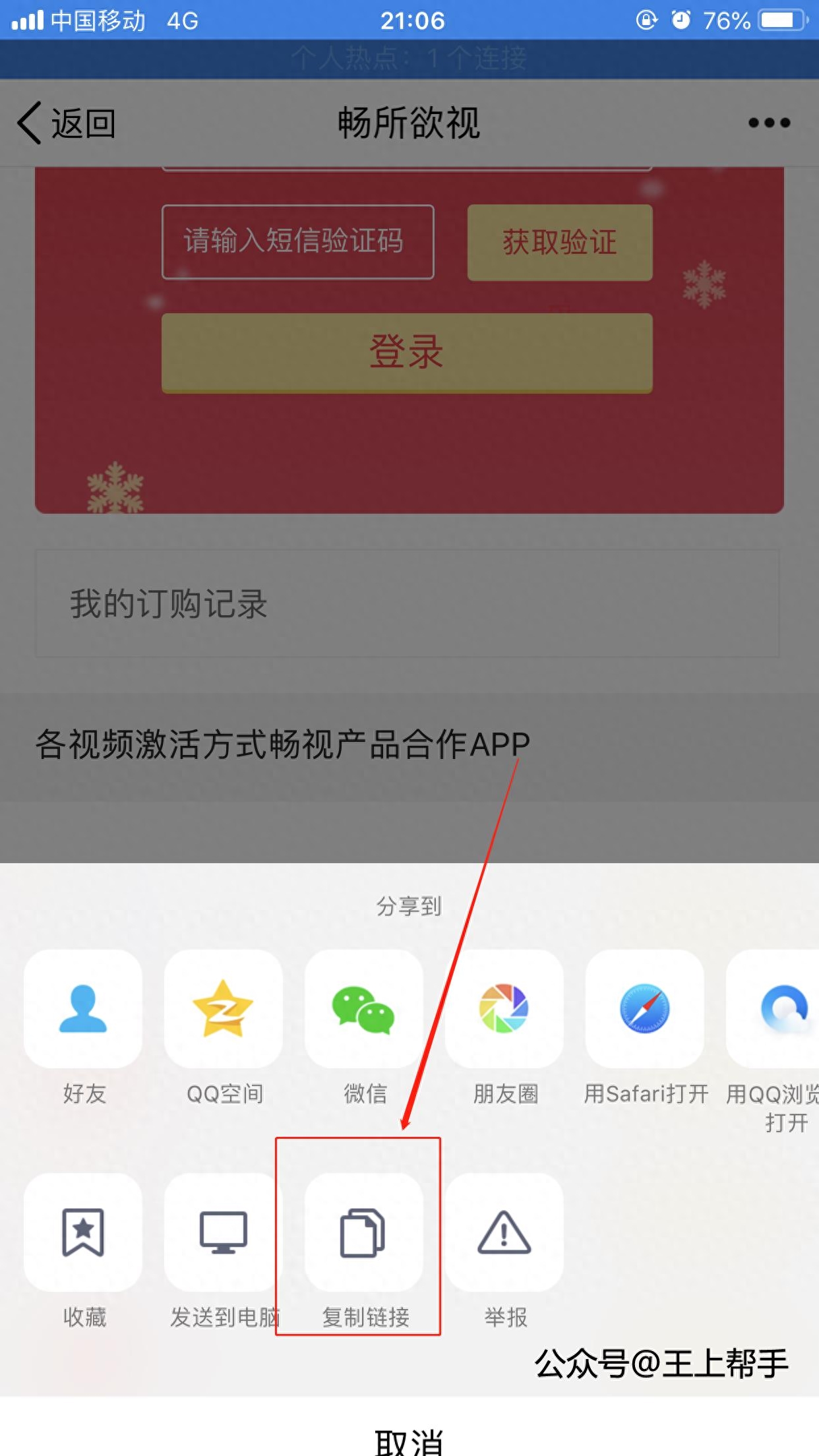Share to QQ空间
The height and width of the screenshot is (1456, 819).
point(224,1009)
